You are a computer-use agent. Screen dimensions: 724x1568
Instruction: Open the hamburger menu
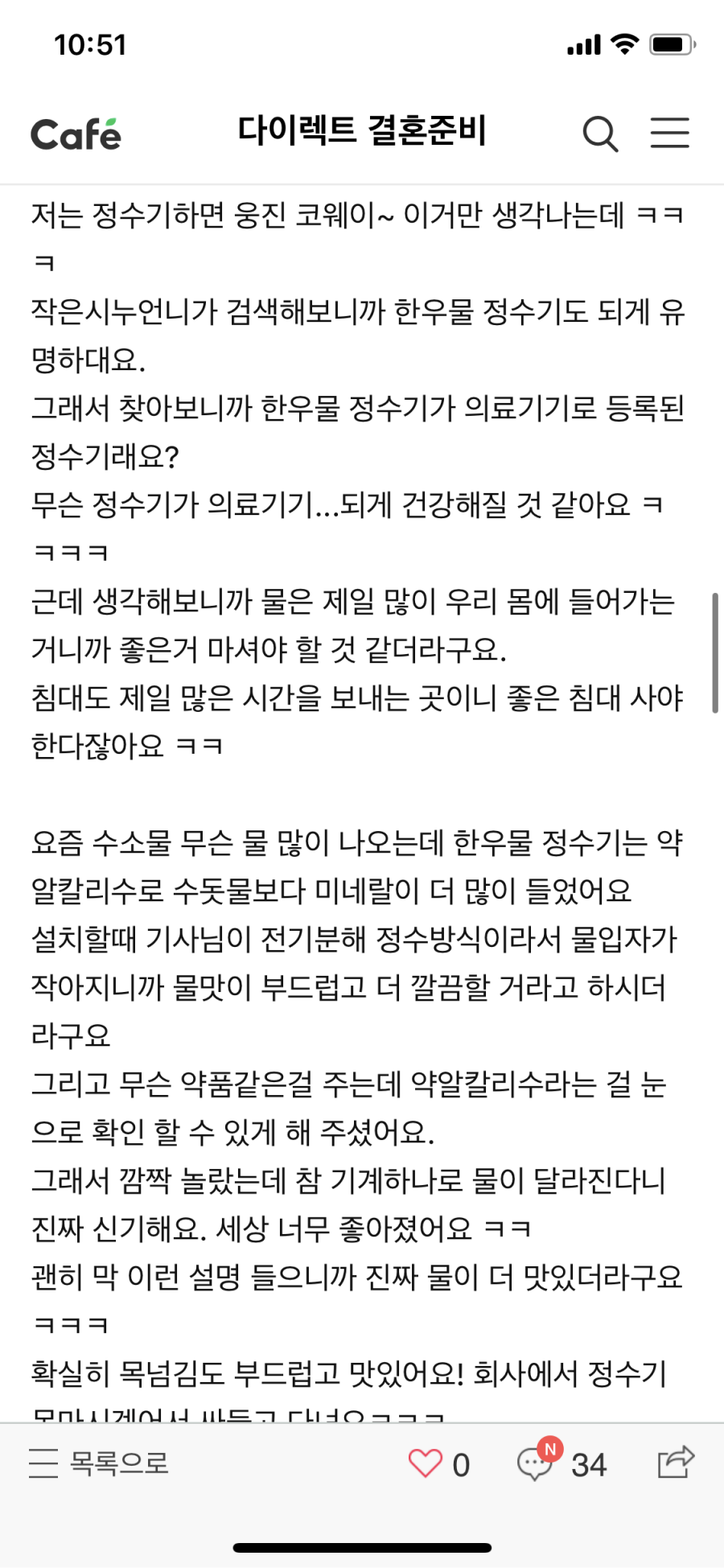click(669, 134)
